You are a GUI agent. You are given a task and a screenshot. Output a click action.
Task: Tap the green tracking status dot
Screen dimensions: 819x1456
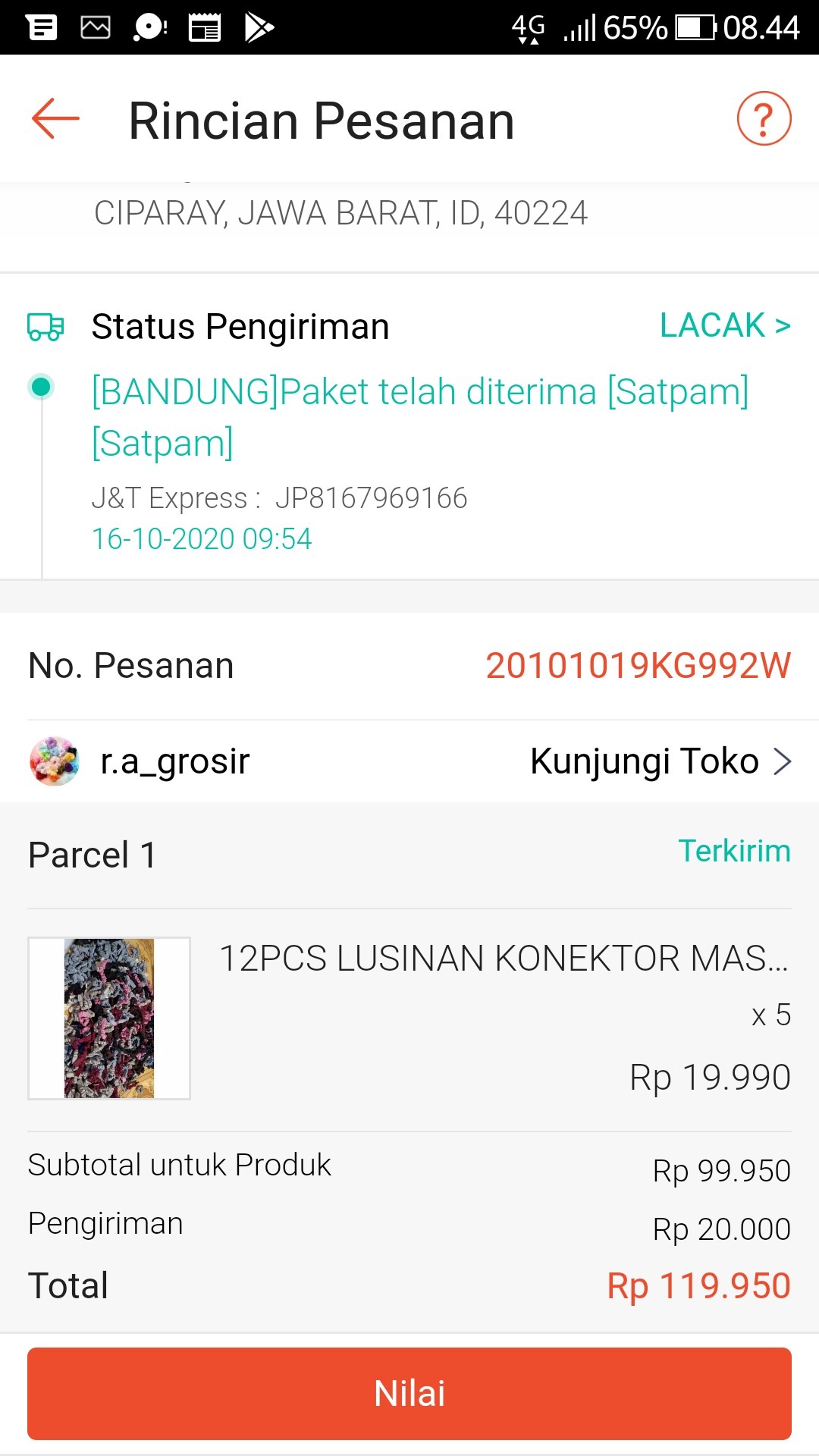(x=42, y=387)
